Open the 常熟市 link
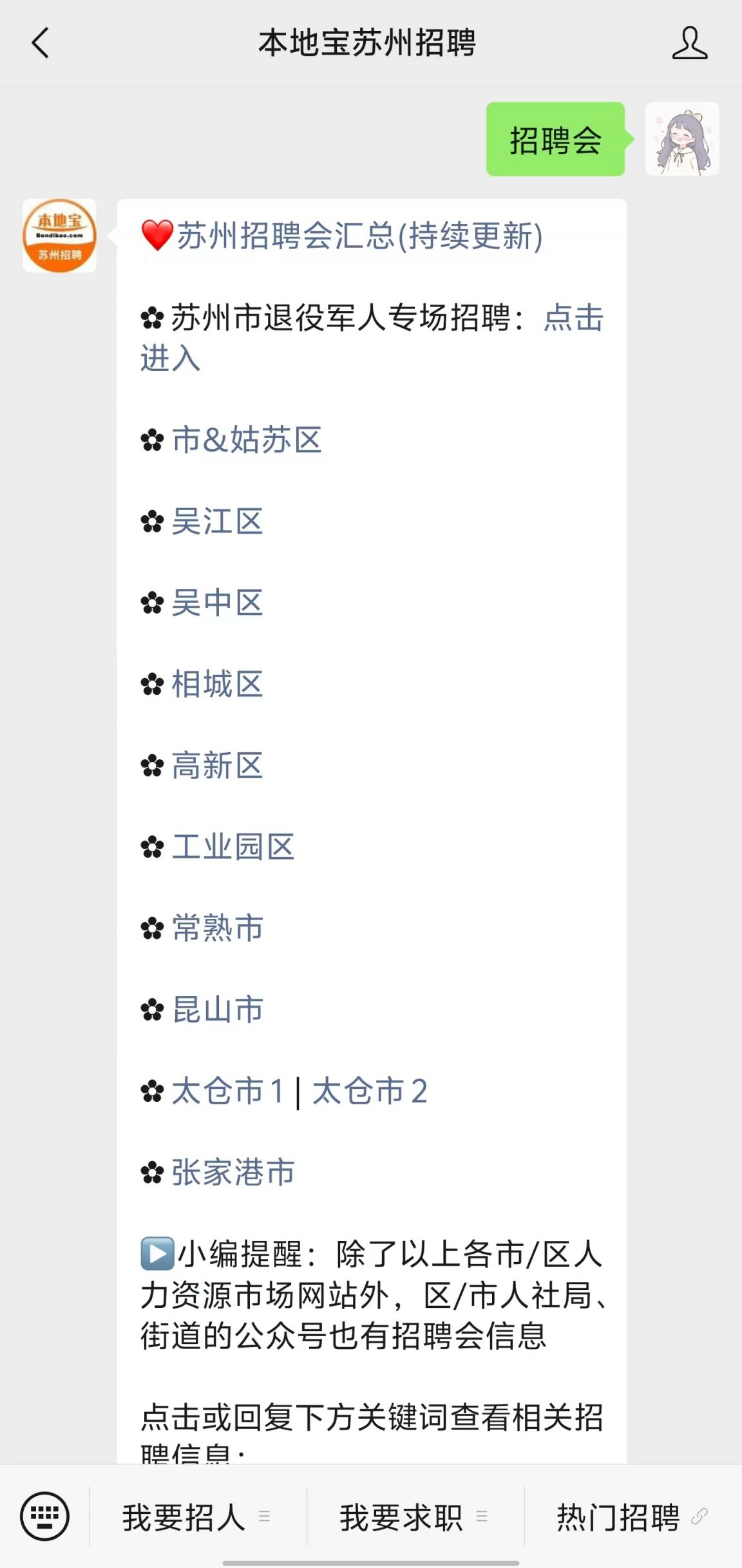The height and width of the screenshot is (1568, 742). click(x=217, y=928)
